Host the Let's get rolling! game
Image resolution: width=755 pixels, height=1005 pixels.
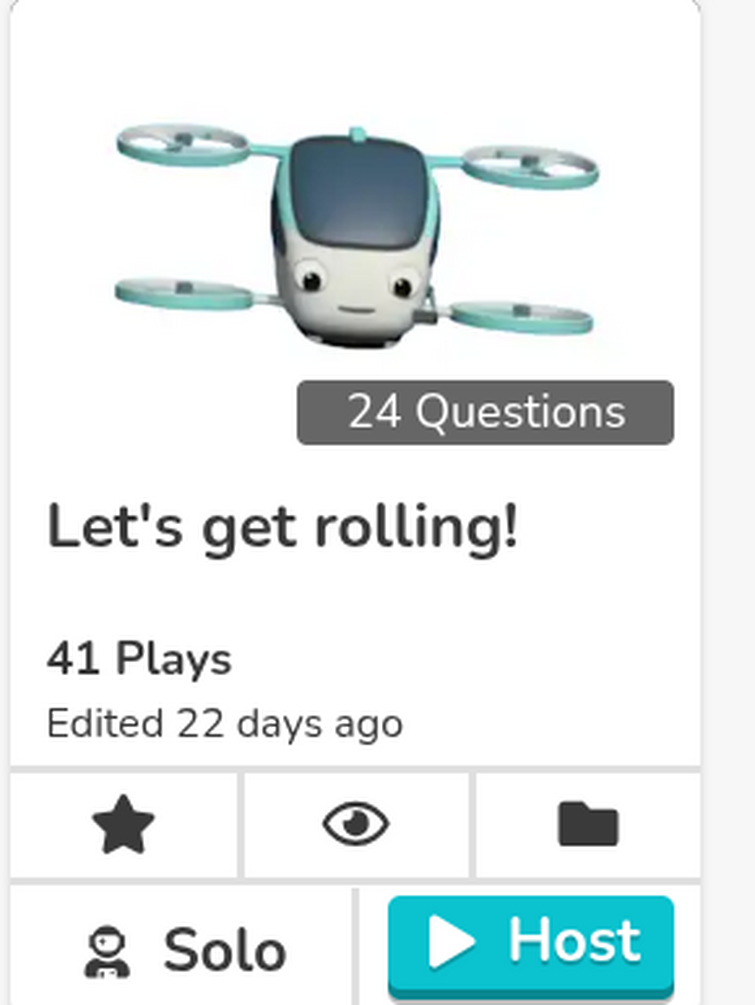tap(531, 943)
